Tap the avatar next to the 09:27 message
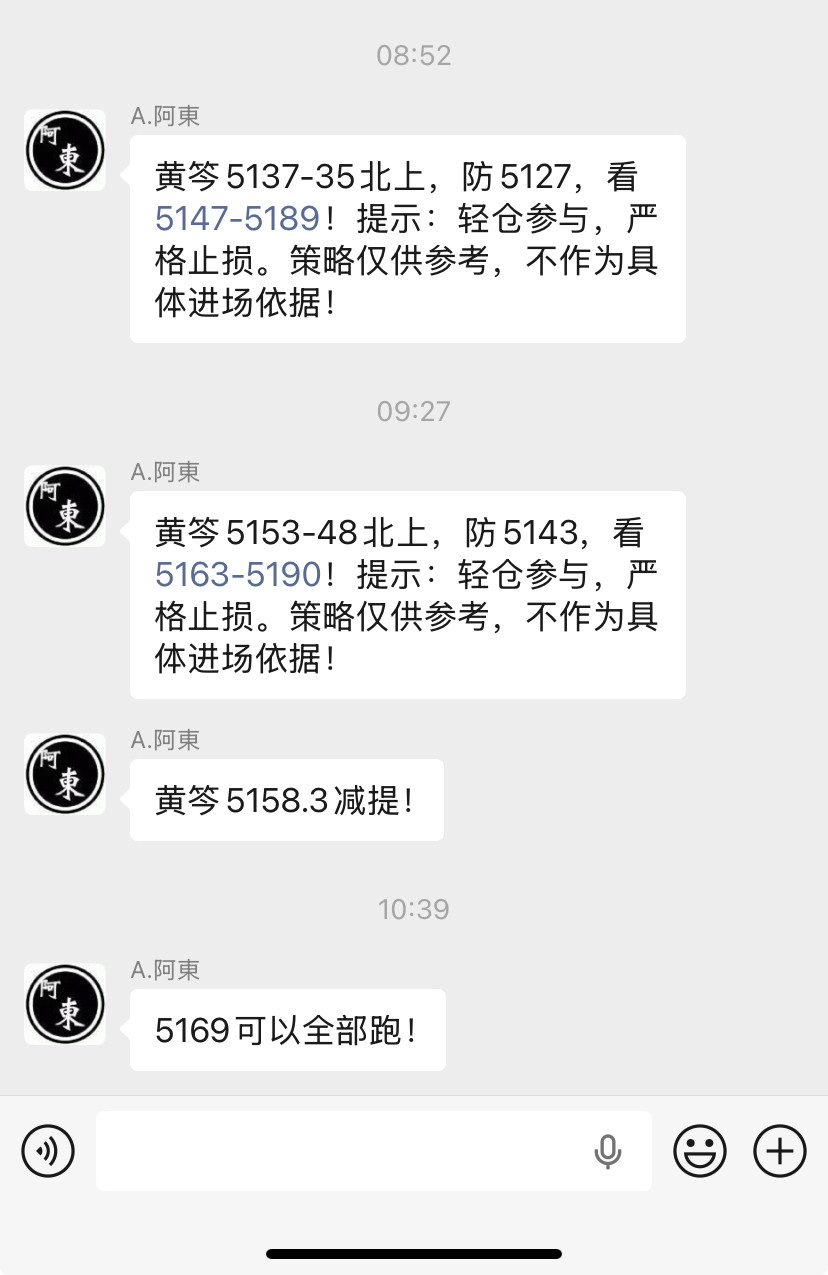This screenshot has height=1275, width=828. point(64,506)
